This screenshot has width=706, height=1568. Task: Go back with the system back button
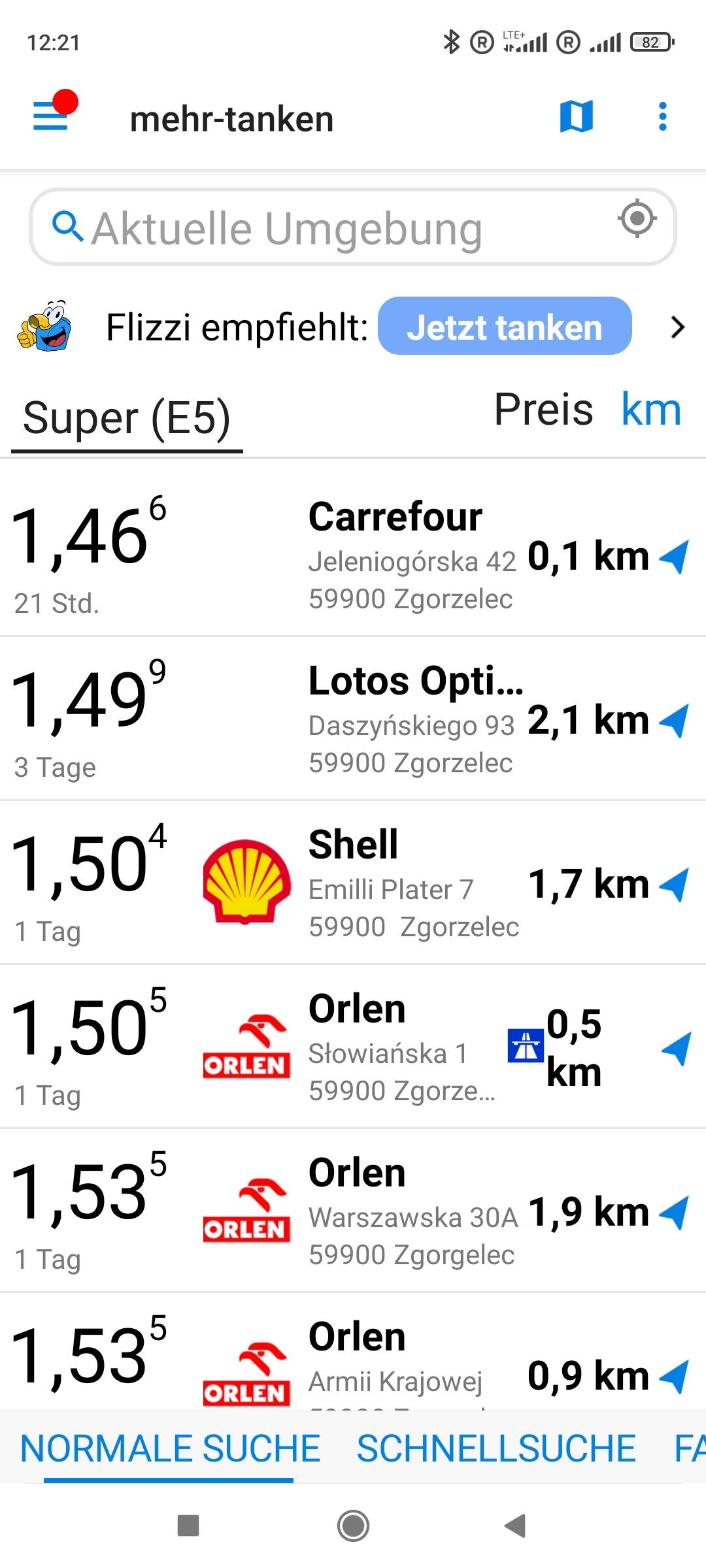[x=516, y=1526]
